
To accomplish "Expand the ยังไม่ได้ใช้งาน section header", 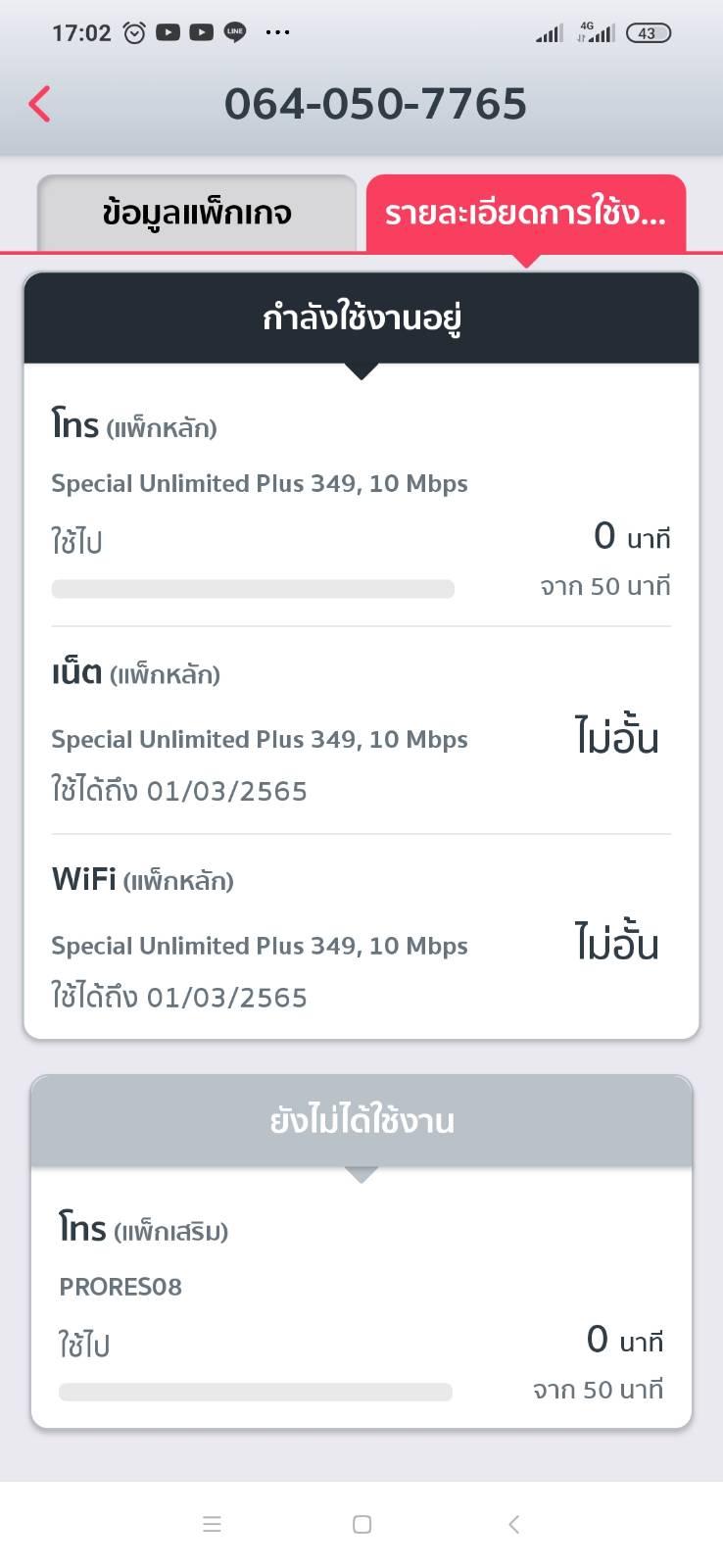I will click(361, 1121).
